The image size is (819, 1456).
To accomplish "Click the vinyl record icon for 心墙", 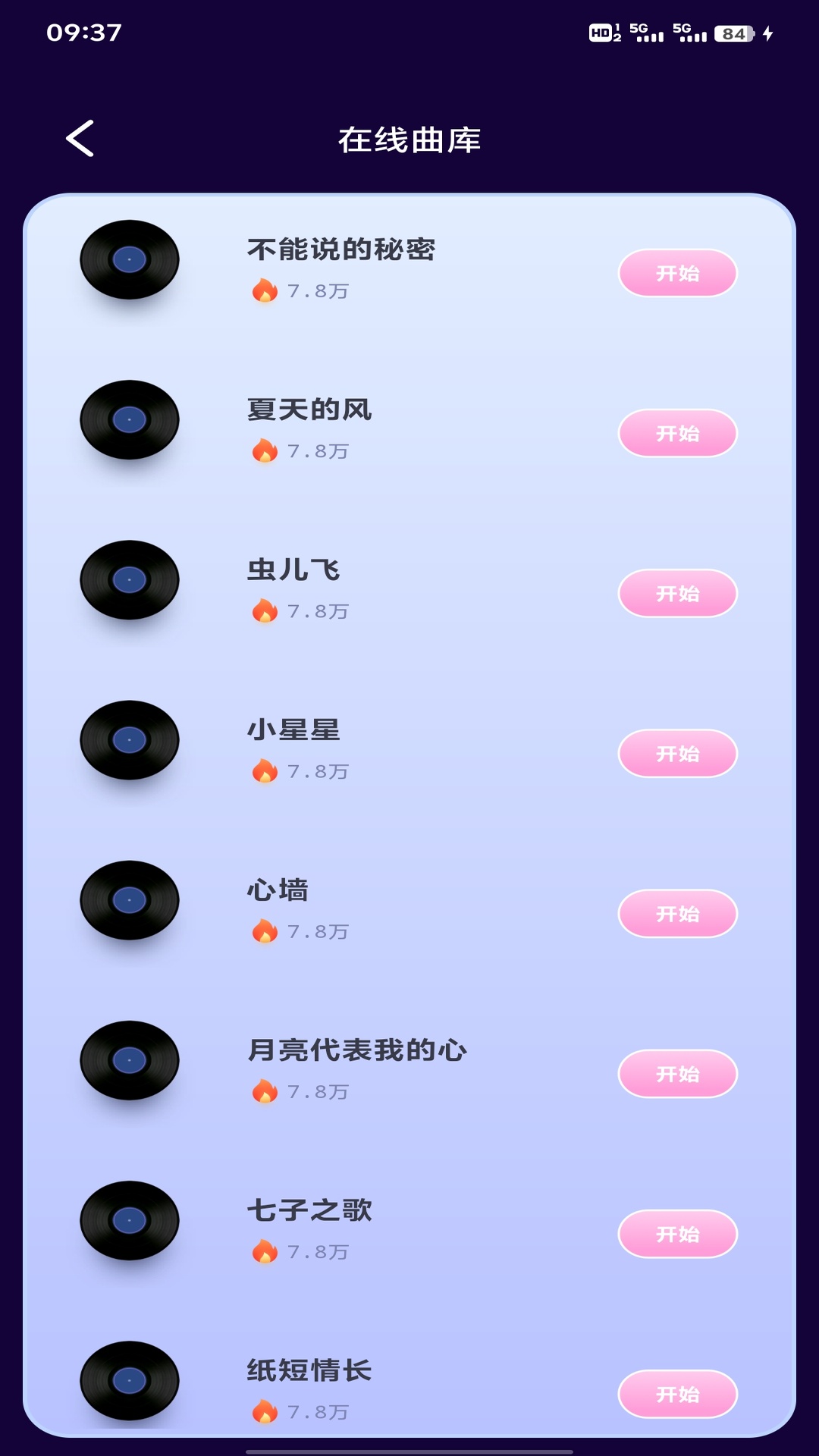I will coord(130,901).
